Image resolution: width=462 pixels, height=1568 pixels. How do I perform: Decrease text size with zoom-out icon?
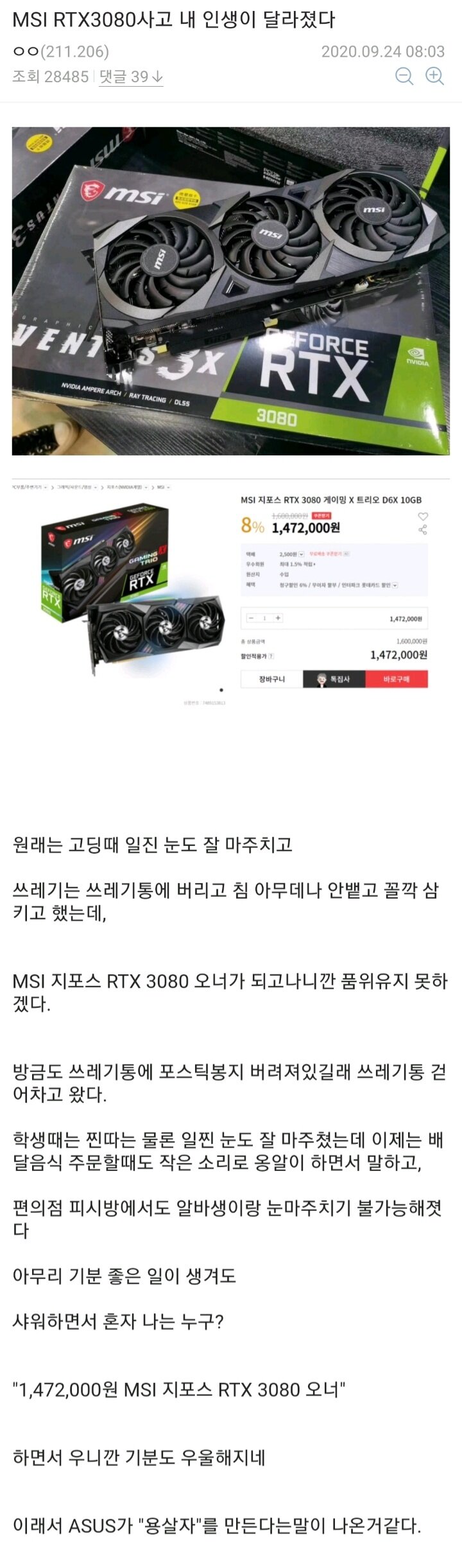[404, 76]
